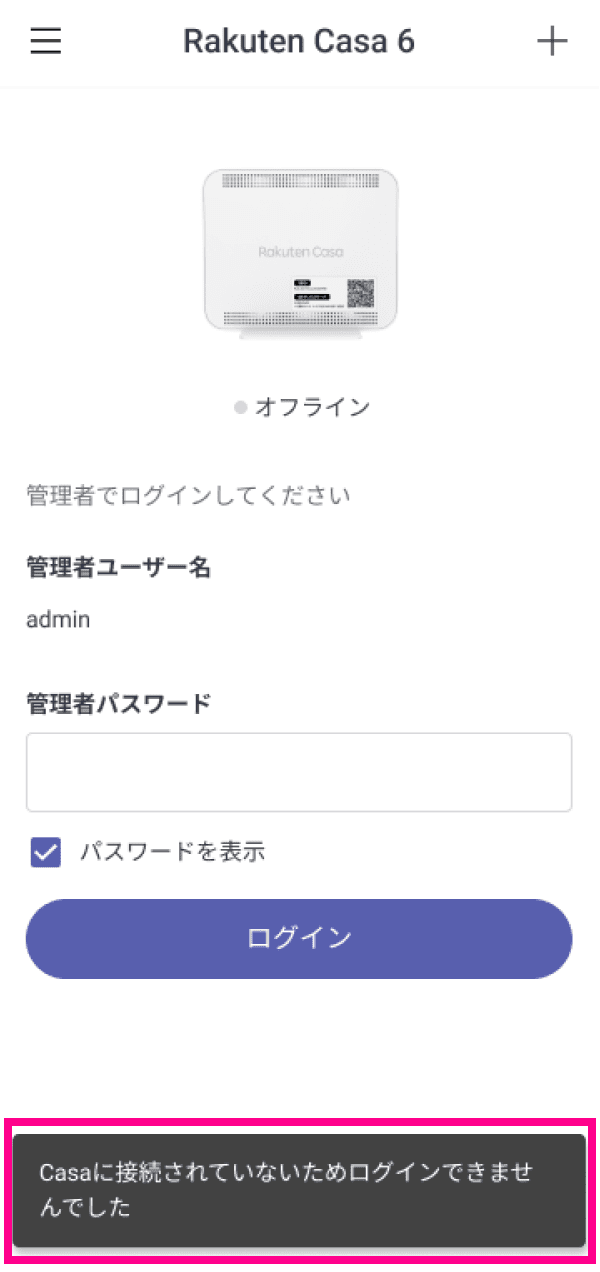Uncheck the パスワードを表示 checkbox
The width and height of the screenshot is (600, 1272).
pyautogui.click(x=46, y=852)
